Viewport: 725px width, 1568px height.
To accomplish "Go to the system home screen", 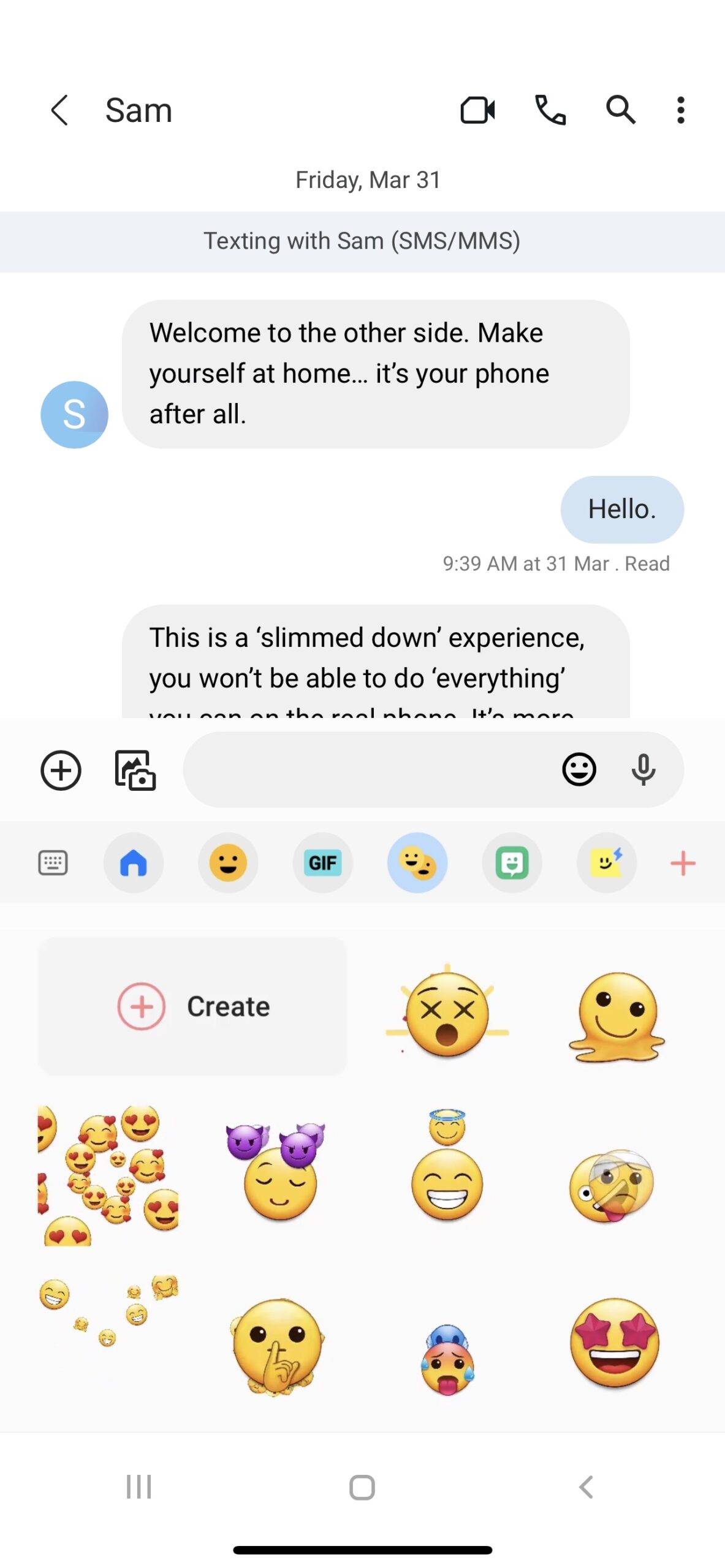I will click(x=362, y=1487).
